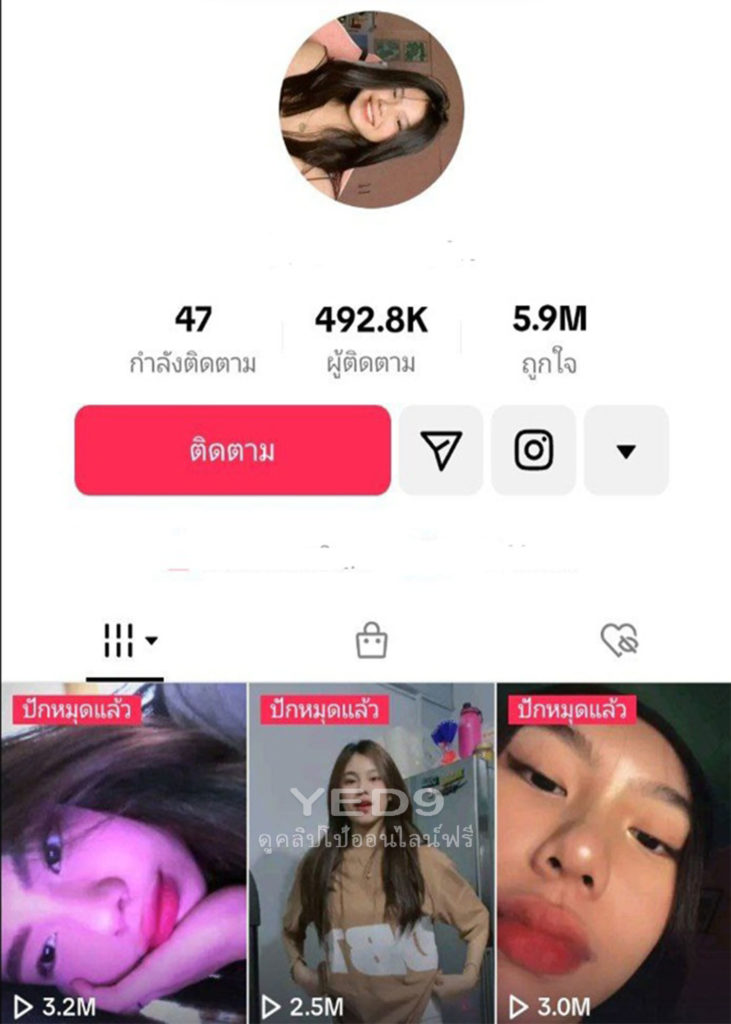The image size is (731, 1024).
Task: Open the ผู้ติดตาม followers list
Action: coord(371,340)
